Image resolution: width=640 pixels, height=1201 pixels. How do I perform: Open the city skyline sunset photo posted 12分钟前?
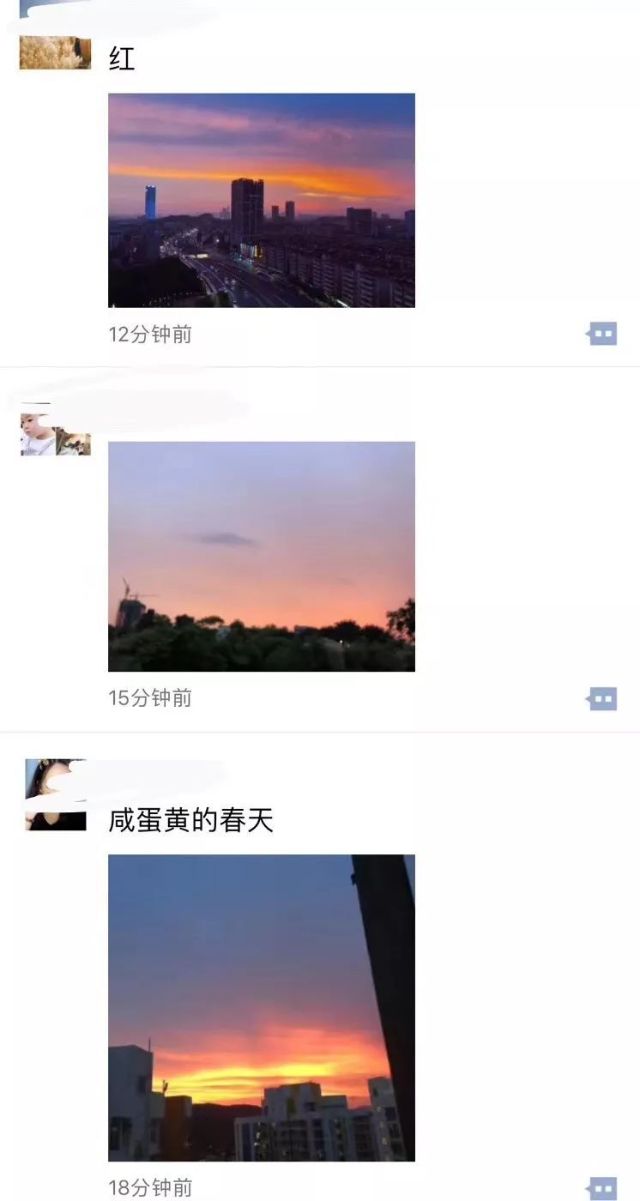[261, 200]
